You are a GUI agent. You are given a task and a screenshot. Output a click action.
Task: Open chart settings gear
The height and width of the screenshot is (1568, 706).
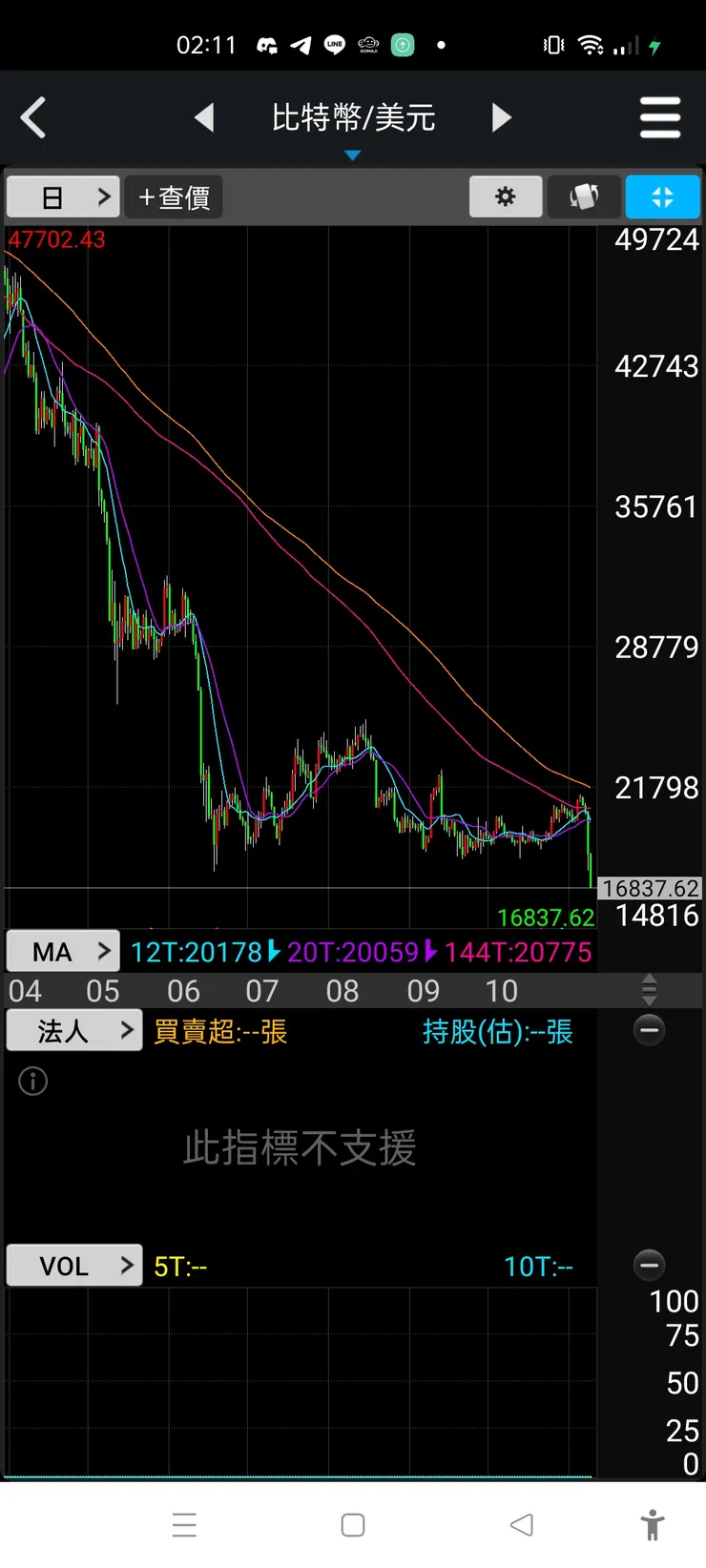point(506,197)
